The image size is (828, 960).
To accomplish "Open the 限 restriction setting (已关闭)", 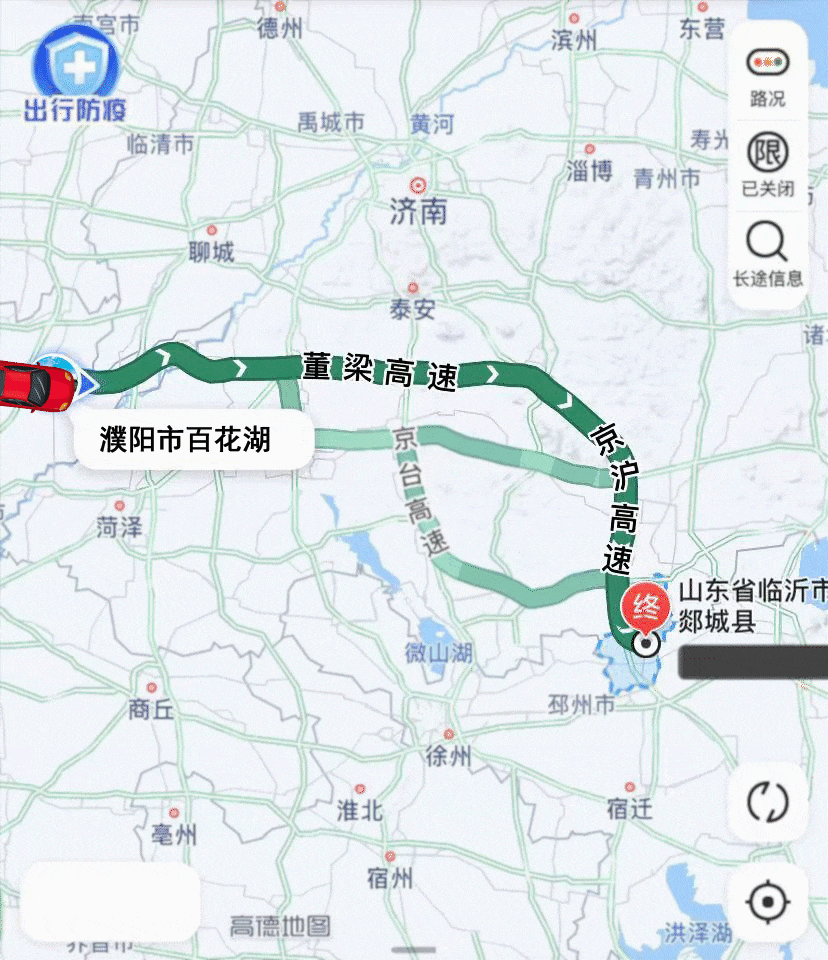I will [x=768, y=163].
